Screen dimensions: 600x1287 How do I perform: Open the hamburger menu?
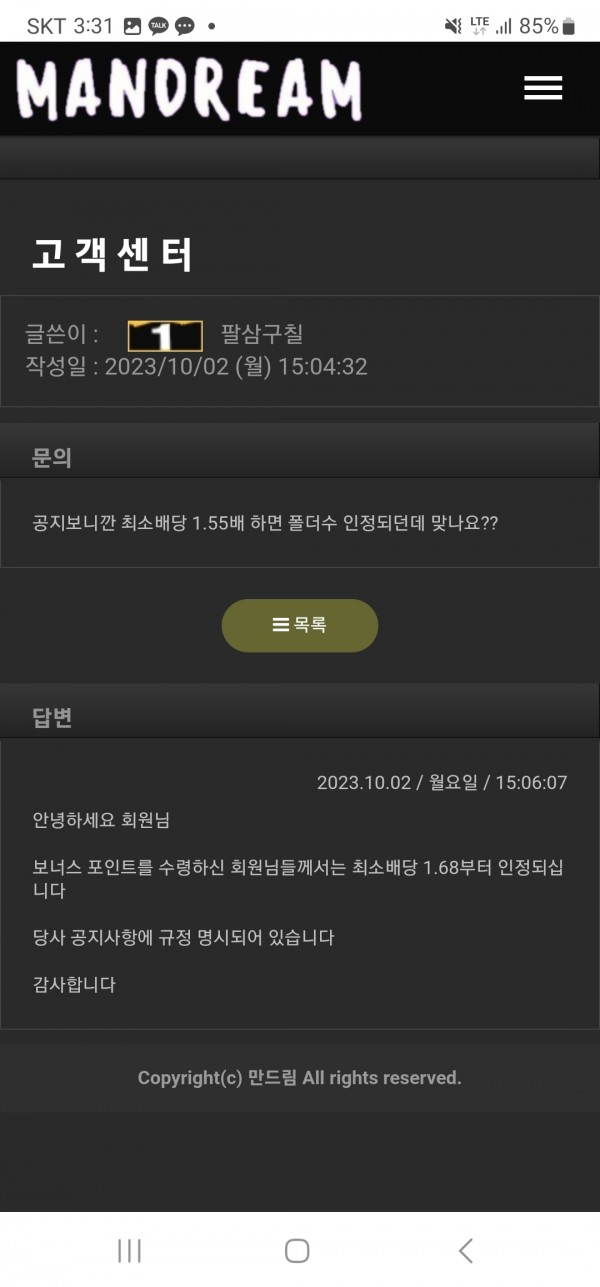tap(543, 88)
